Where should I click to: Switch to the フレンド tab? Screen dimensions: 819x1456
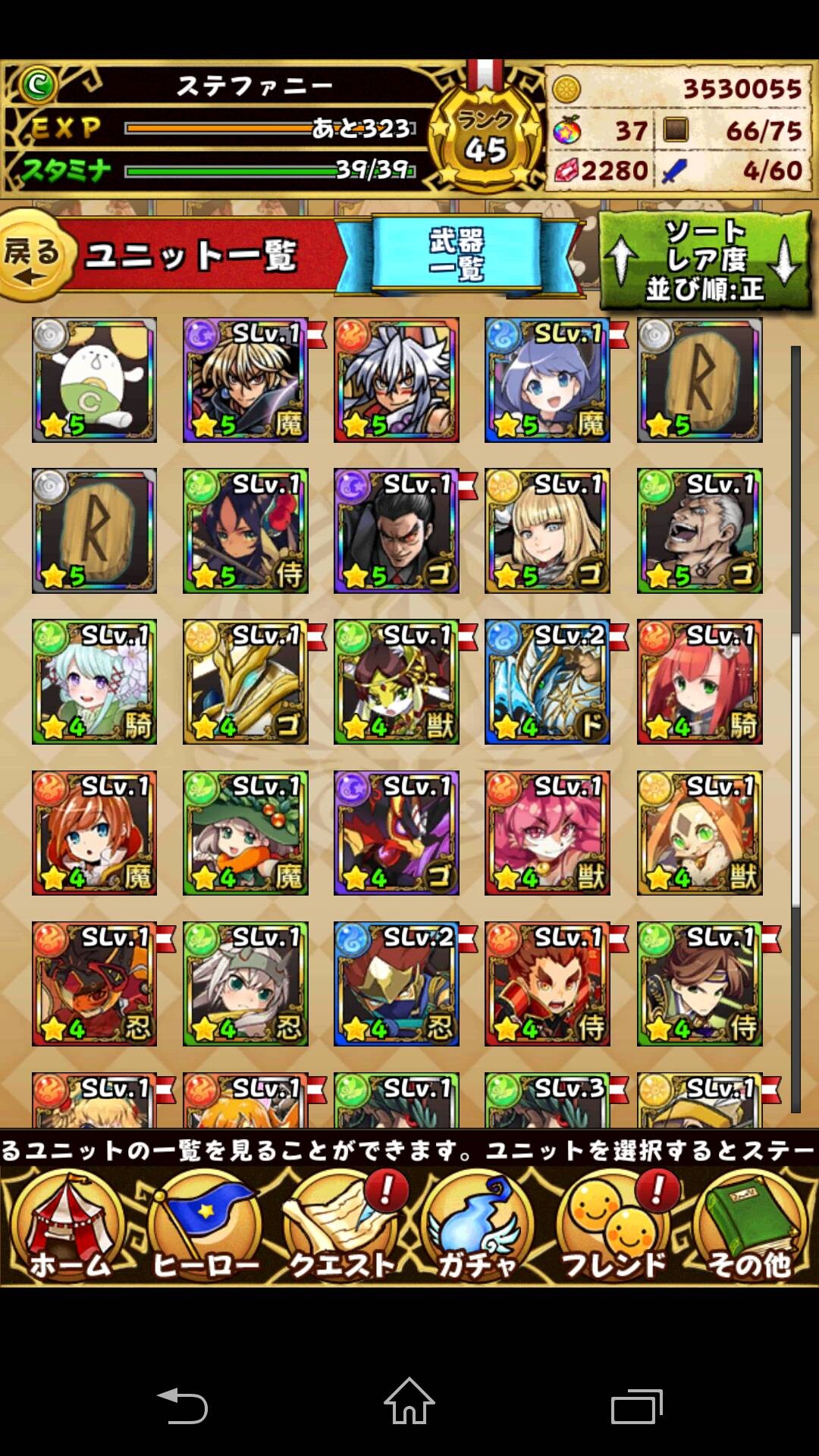(x=614, y=1226)
